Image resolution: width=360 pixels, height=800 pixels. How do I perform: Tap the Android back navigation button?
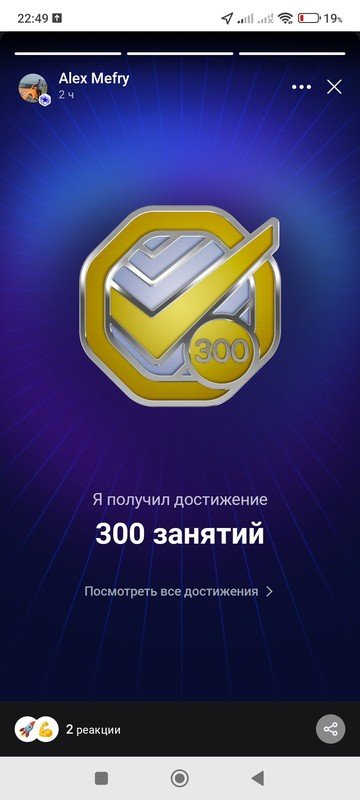coord(258,778)
